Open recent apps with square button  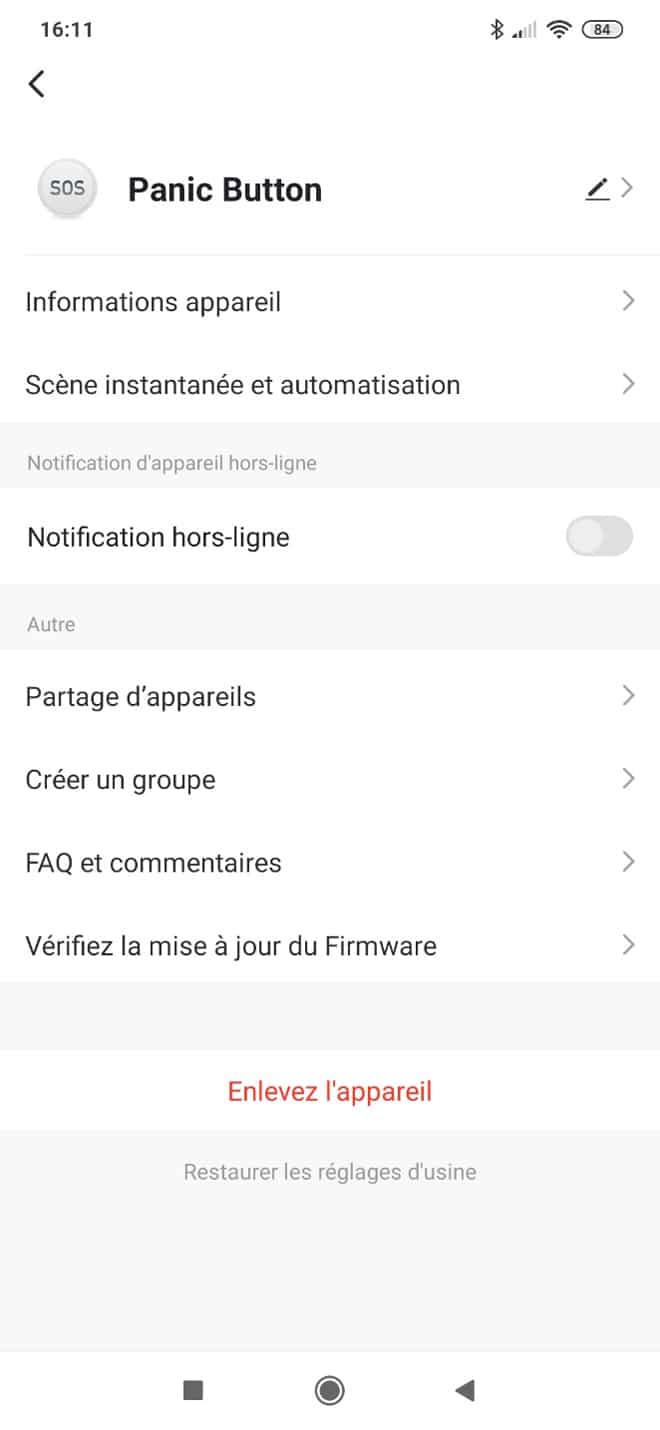[x=193, y=1390]
